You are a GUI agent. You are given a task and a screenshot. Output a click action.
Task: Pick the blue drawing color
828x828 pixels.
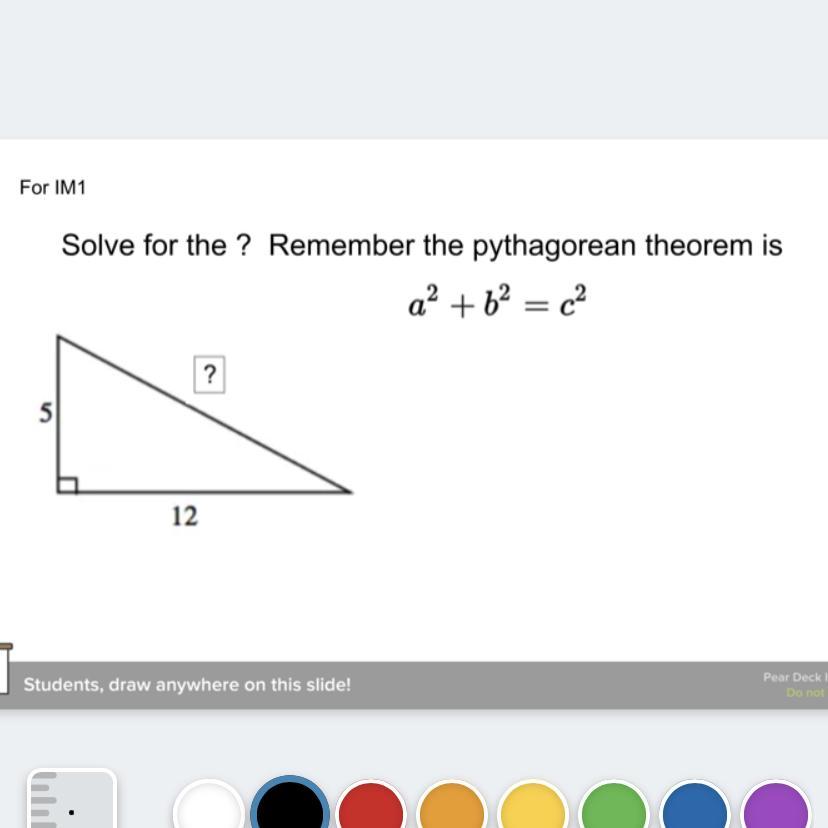[x=695, y=808]
